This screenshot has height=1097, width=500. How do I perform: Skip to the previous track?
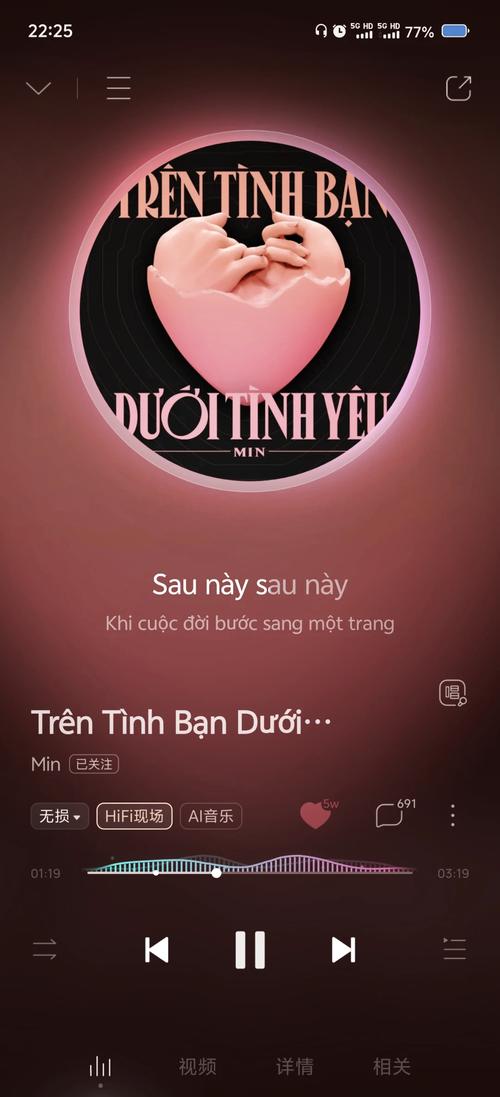157,949
